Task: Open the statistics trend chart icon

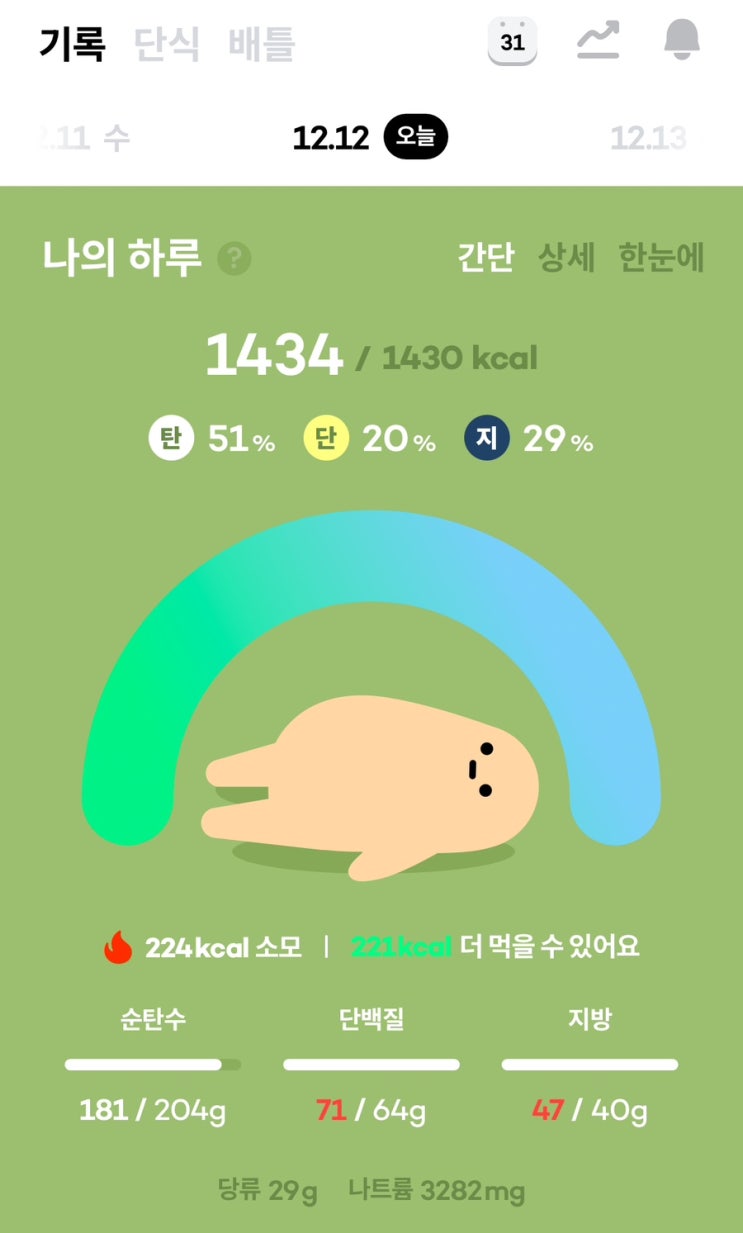Action: coord(598,41)
